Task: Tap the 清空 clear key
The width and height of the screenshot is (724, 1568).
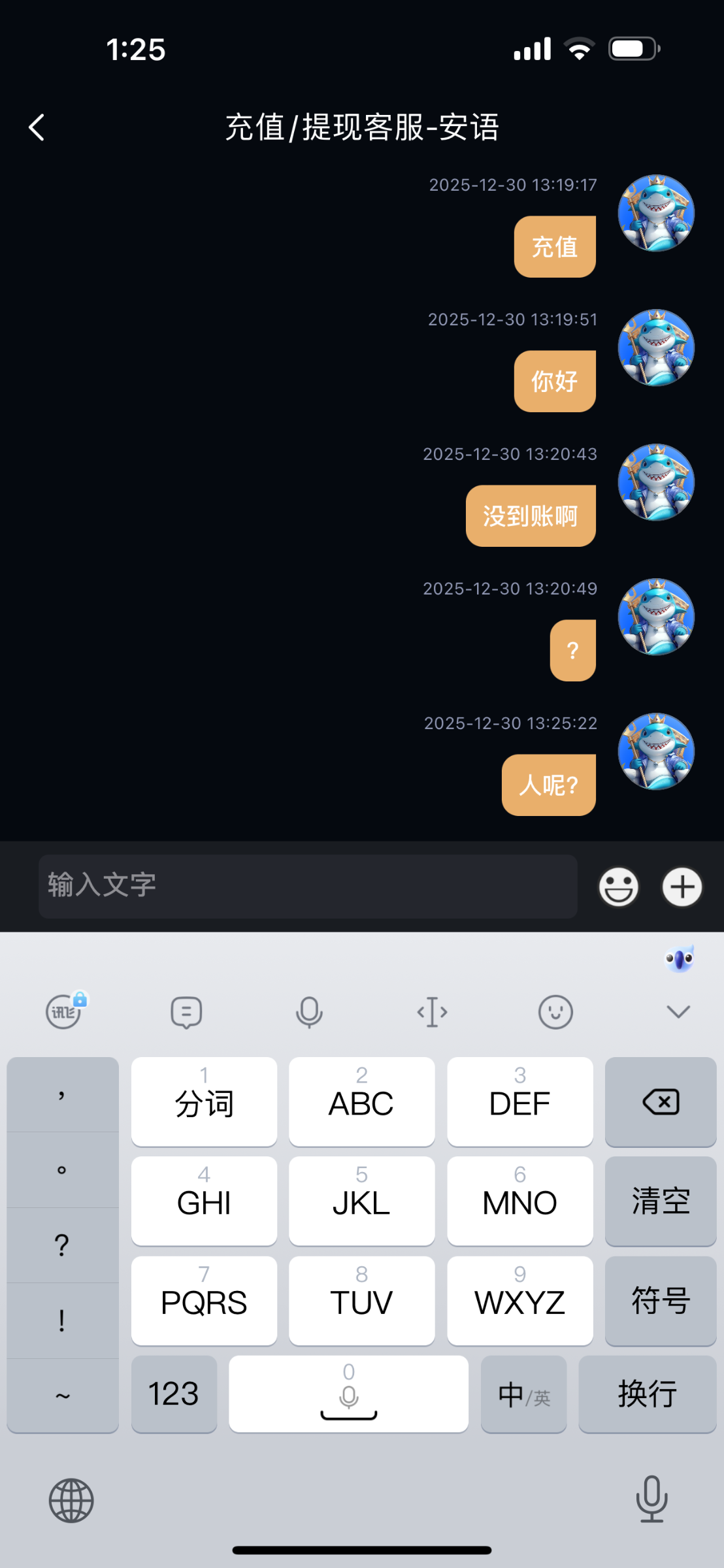Action: [x=661, y=1201]
